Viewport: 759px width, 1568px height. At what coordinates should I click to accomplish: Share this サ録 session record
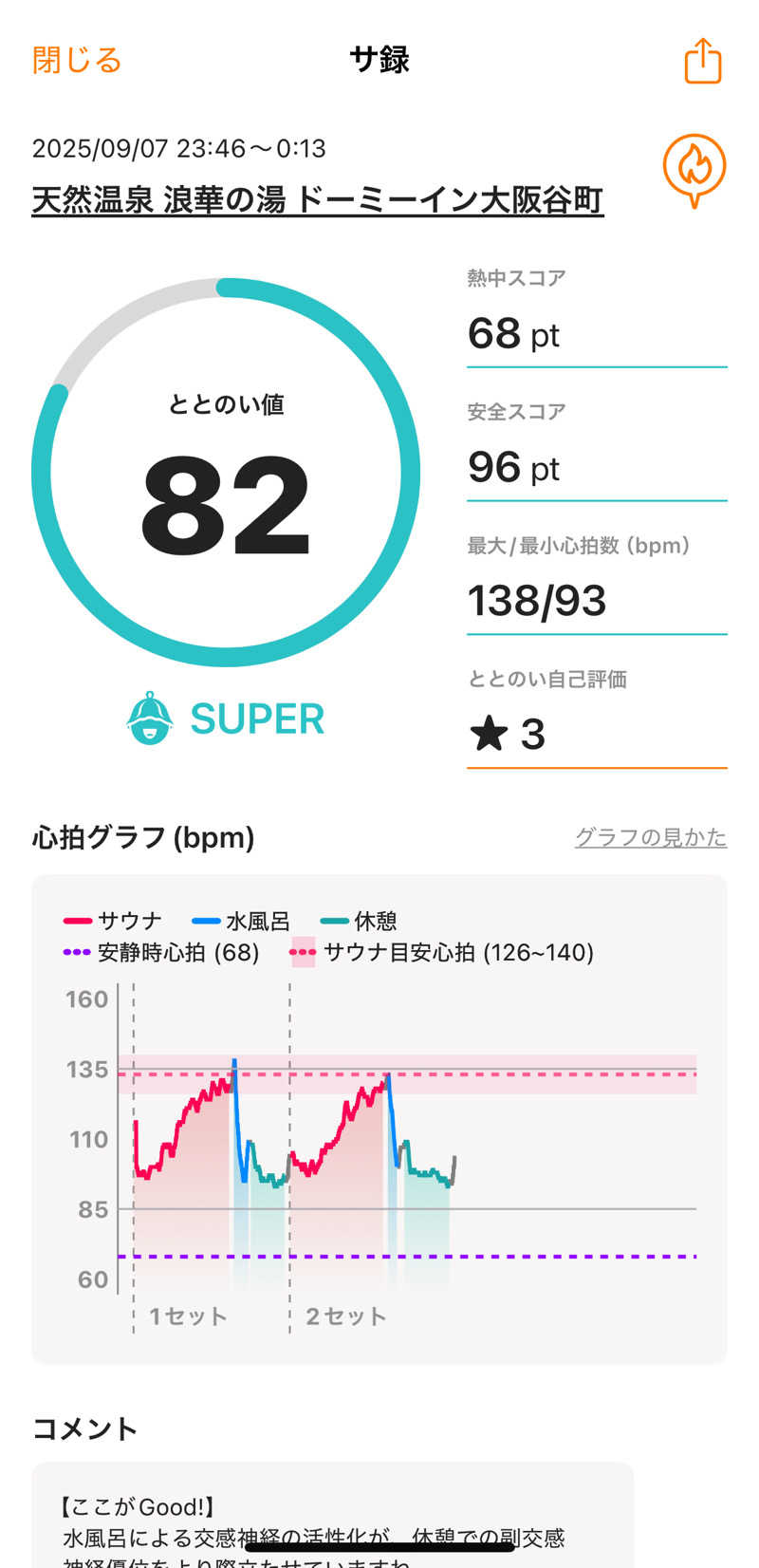(703, 62)
